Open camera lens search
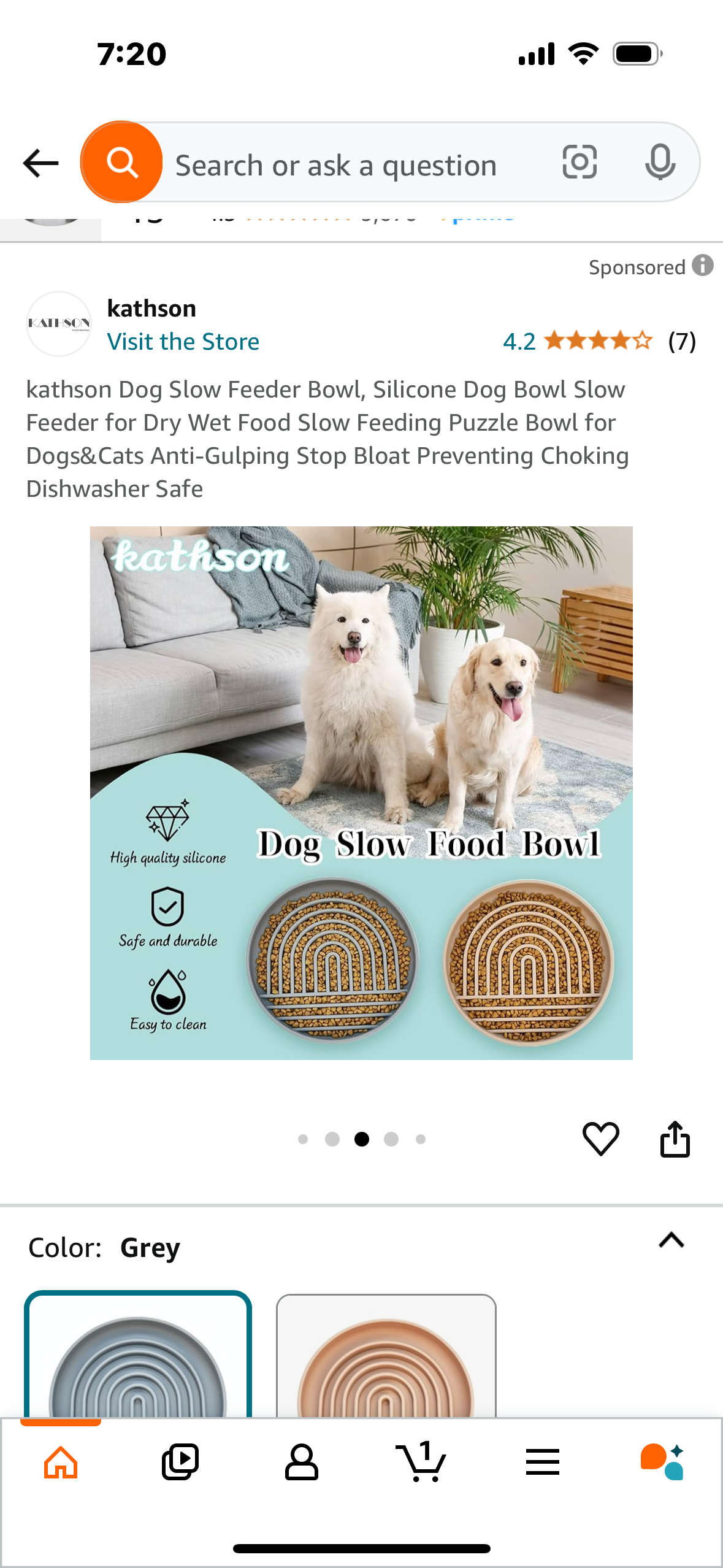The width and height of the screenshot is (723, 1568). [579, 163]
